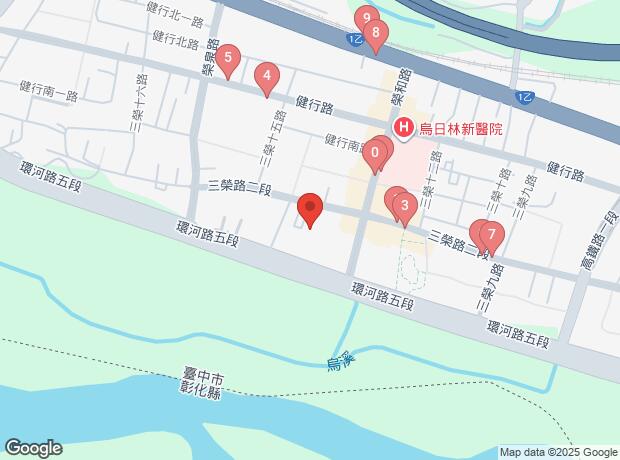Tap the unnumbered red location pin
This screenshot has width=620, height=460.
[x=310, y=209]
